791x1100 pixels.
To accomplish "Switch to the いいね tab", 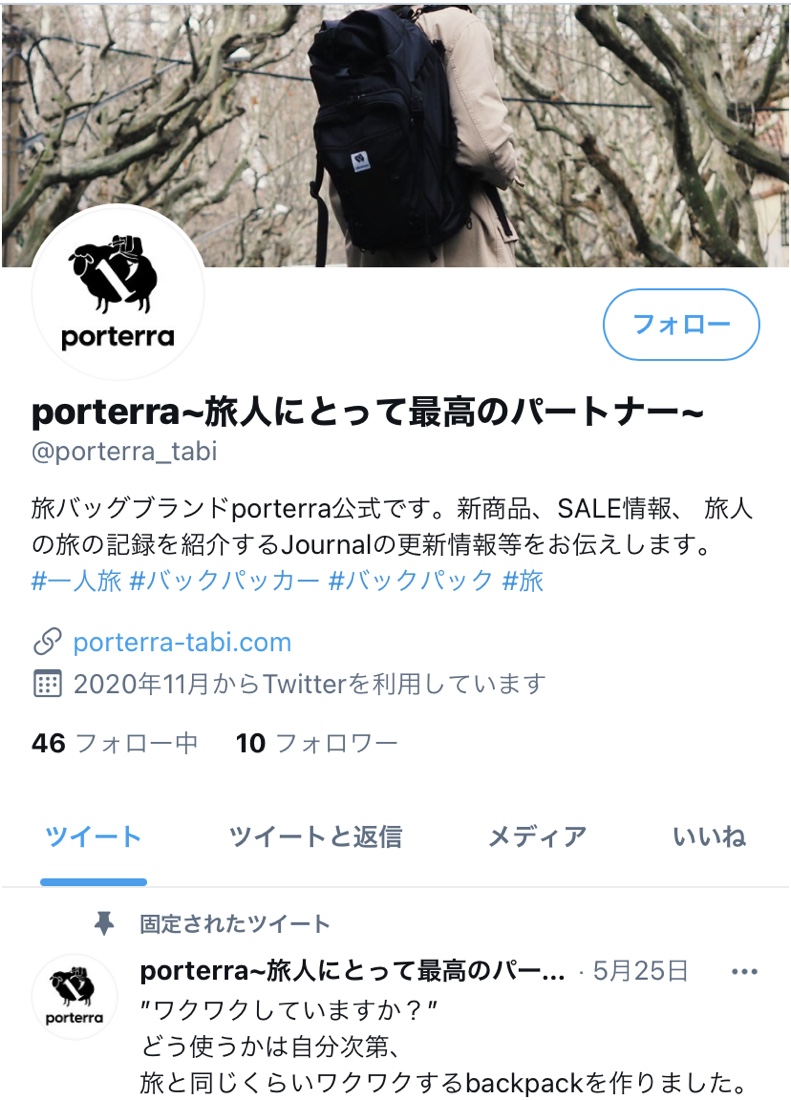I will 709,837.
